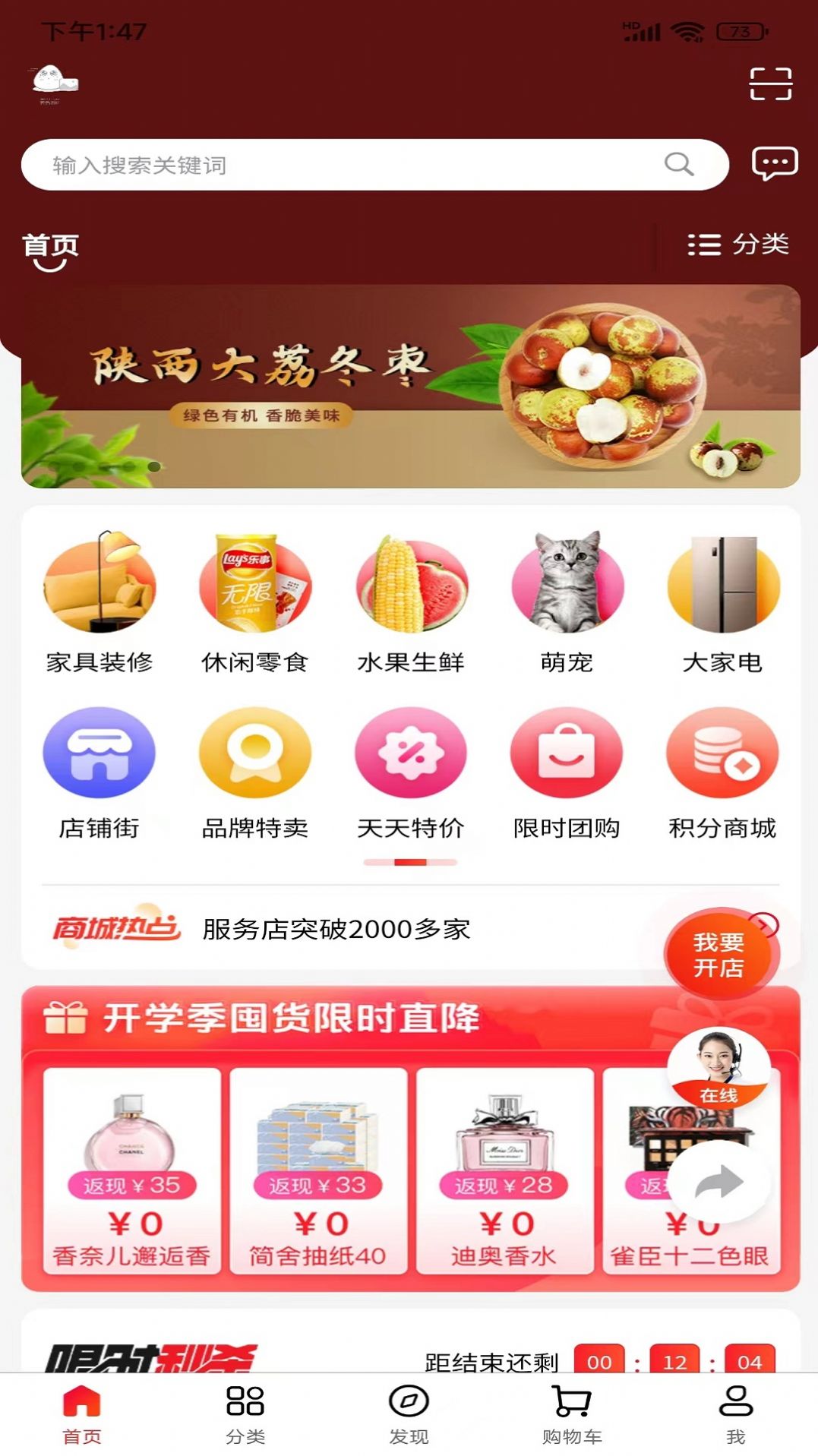Switch to the 发现 discover tab
The image size is (818, 1456).
pyautogui.click(x=409, y=1413)
